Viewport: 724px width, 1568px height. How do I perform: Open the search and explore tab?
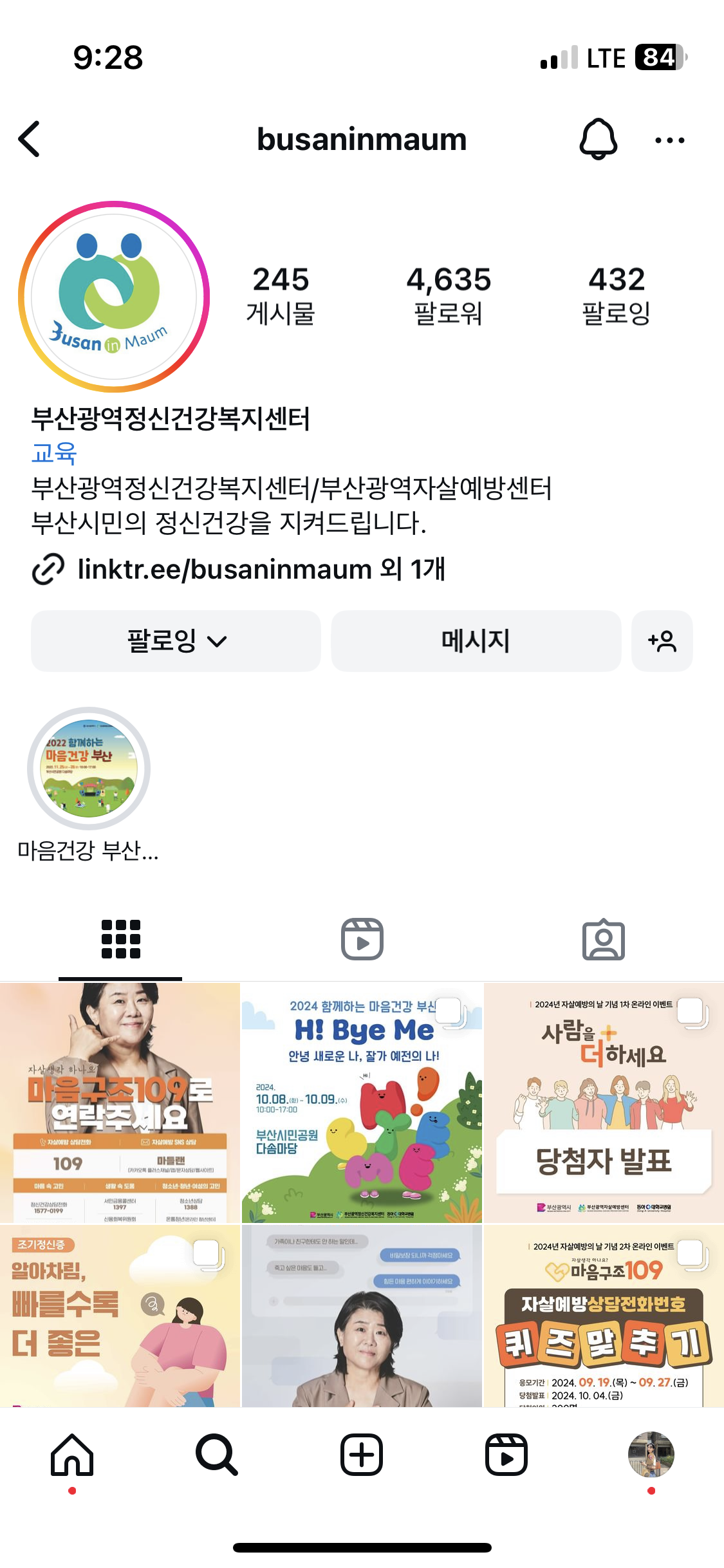(x=217, y=1455)
